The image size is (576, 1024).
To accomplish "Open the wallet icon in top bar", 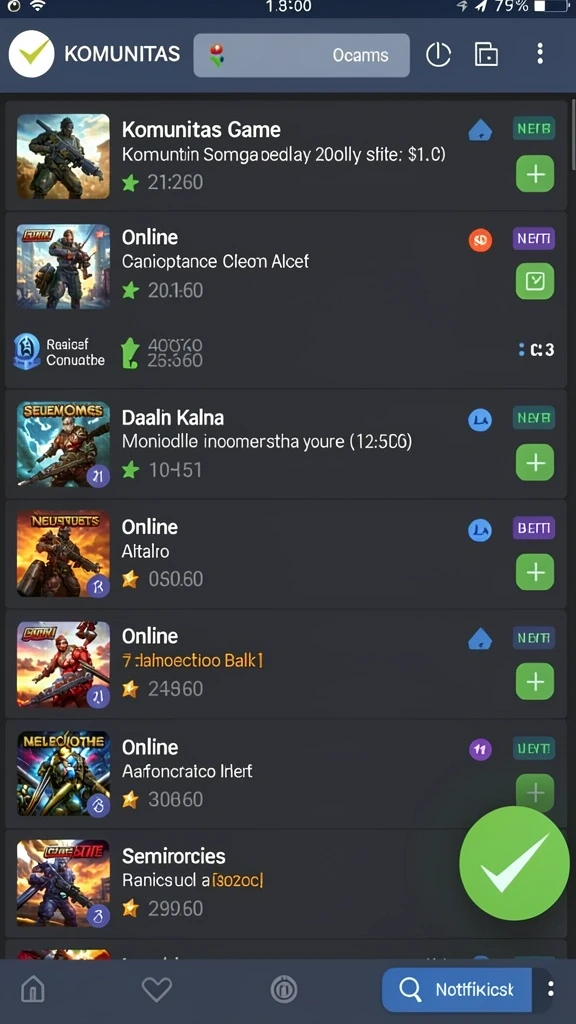I will (486, 54).
